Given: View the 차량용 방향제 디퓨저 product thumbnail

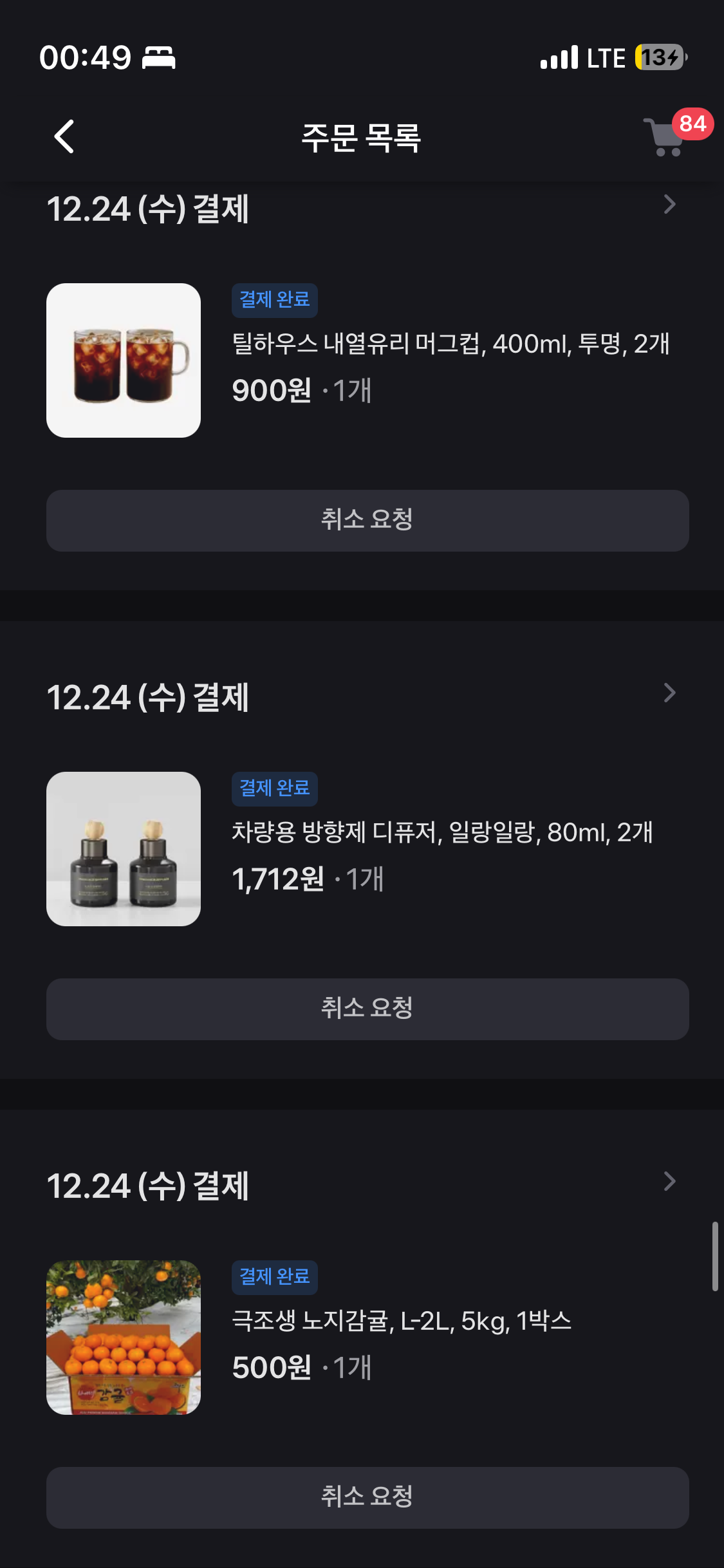Looking at the screenshot, I should (x=124, y=849).
